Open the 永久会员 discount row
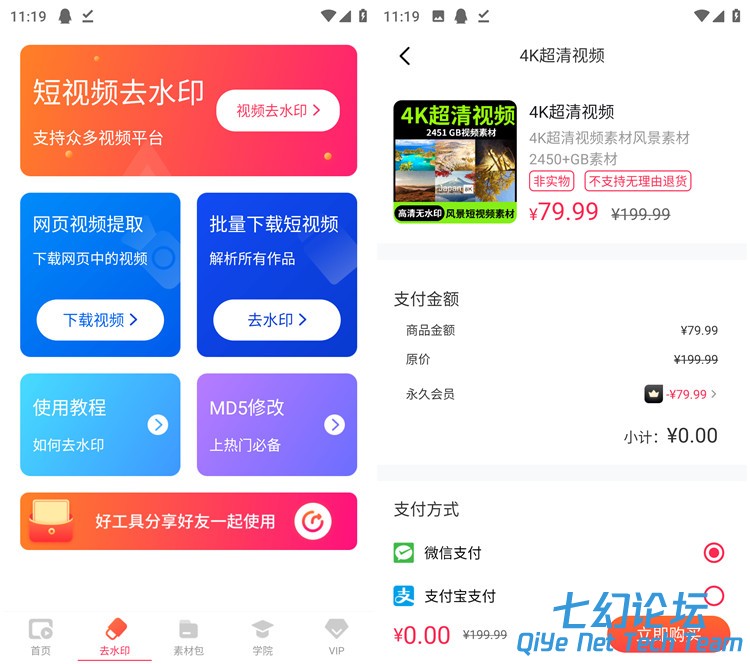750x664 pixels. (x=680, y=394)
